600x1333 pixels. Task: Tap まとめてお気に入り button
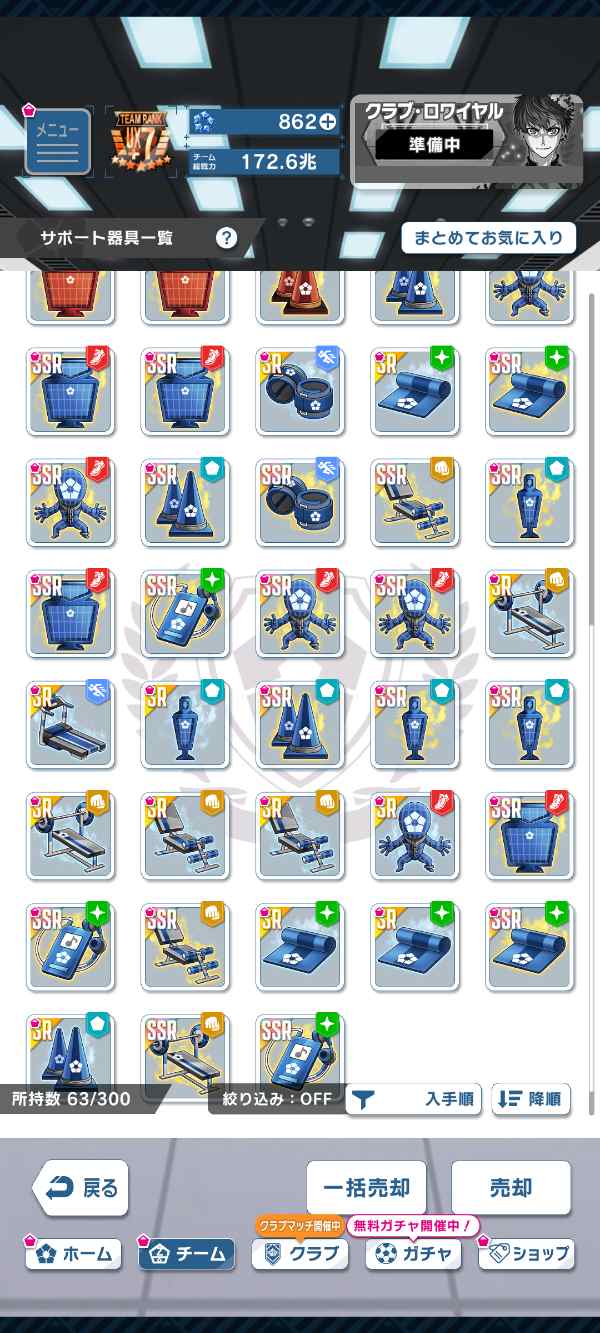tap(488, 238)
